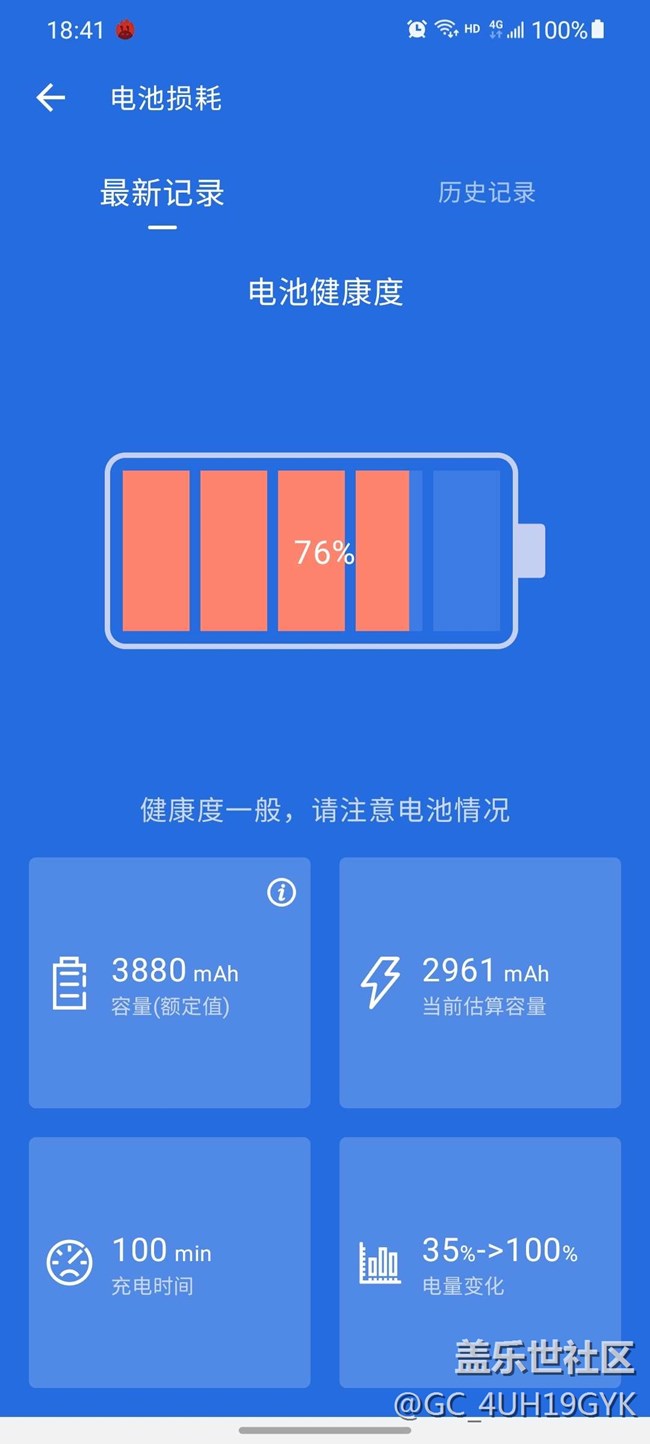Go back from the 电池损耗 screen
This screenshot has width=650, height=1444.
click(x=51, y=97)
